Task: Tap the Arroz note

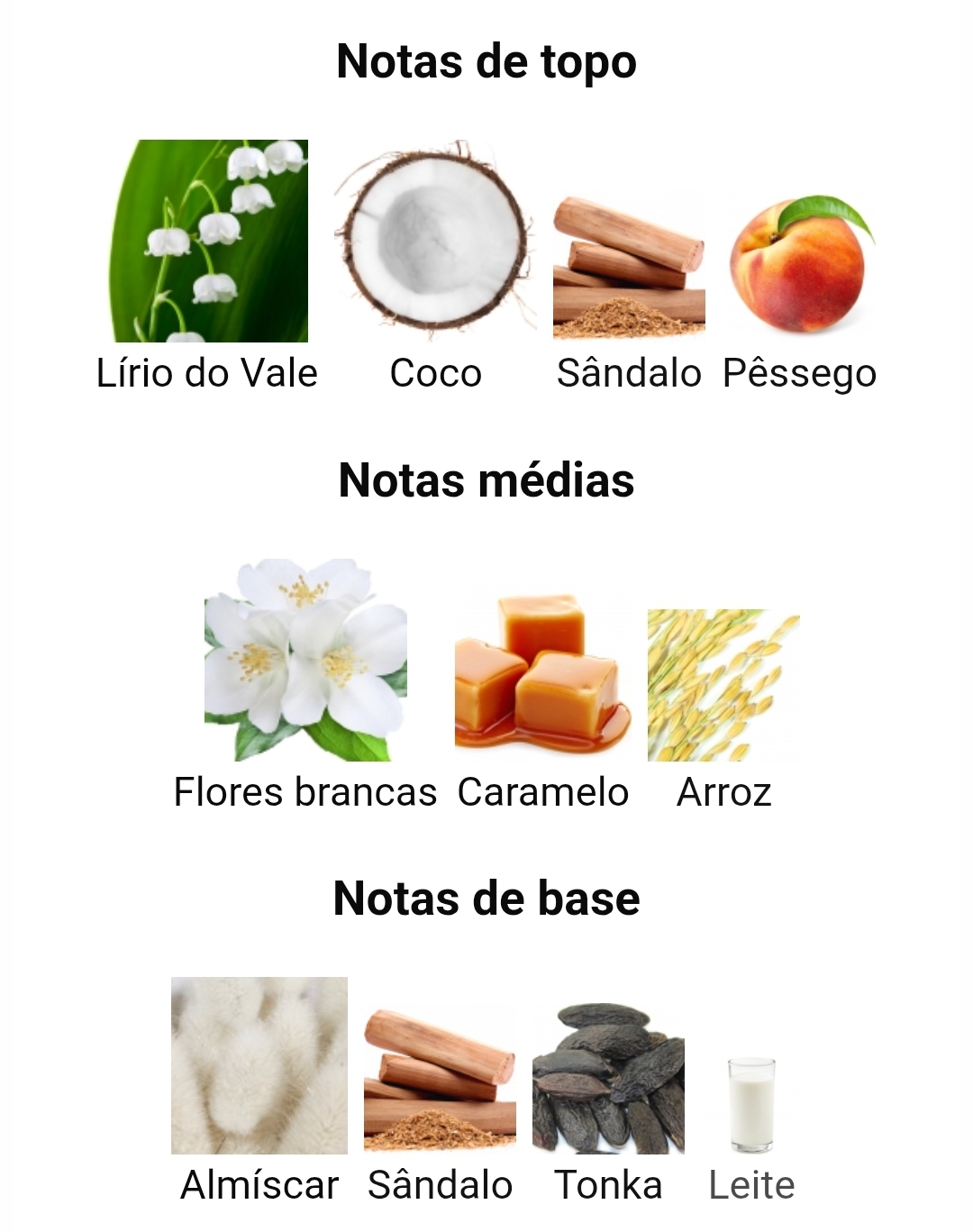Action: (x=723, y=685)
